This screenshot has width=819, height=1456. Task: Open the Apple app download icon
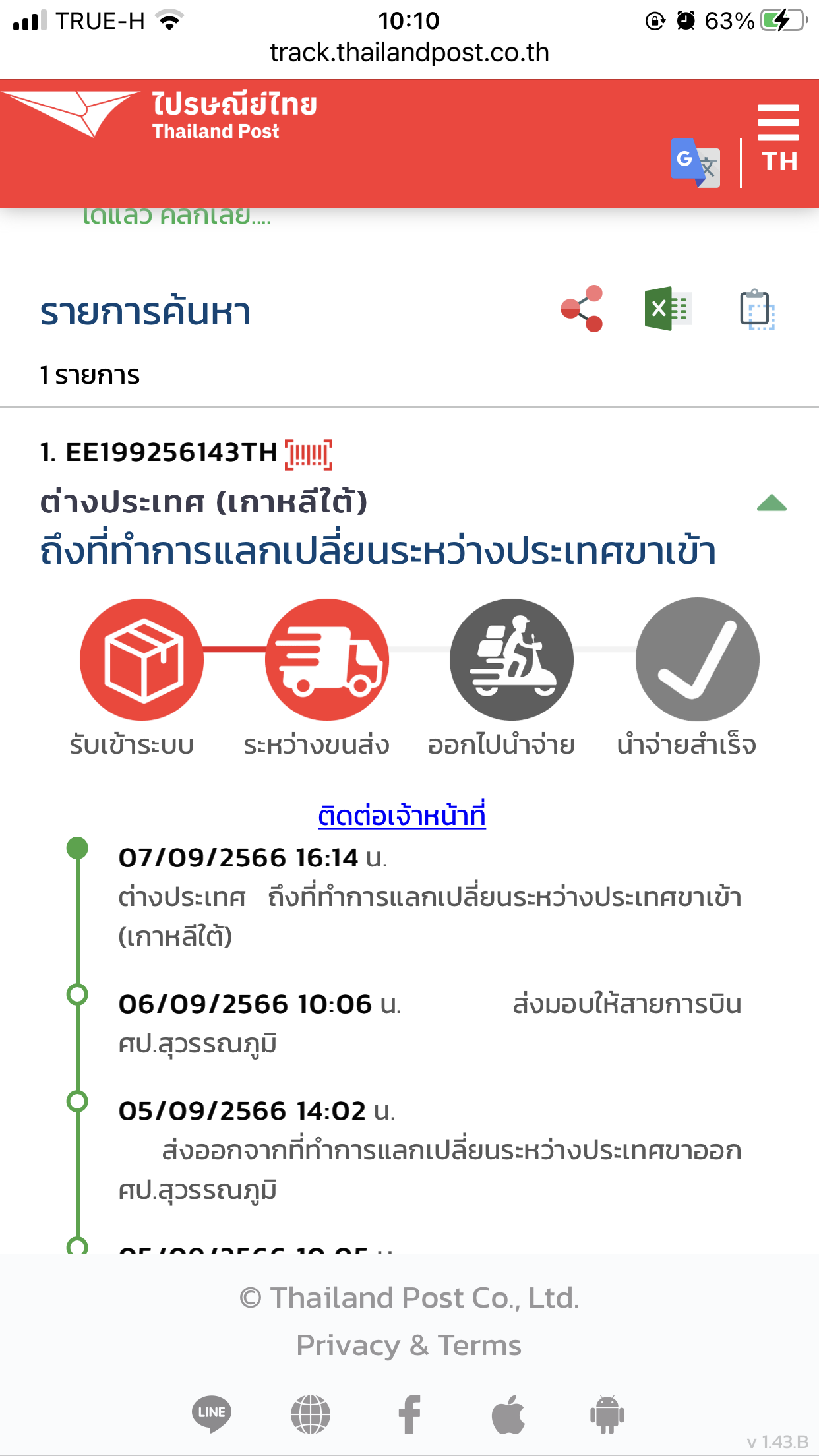pos(508,1414)
